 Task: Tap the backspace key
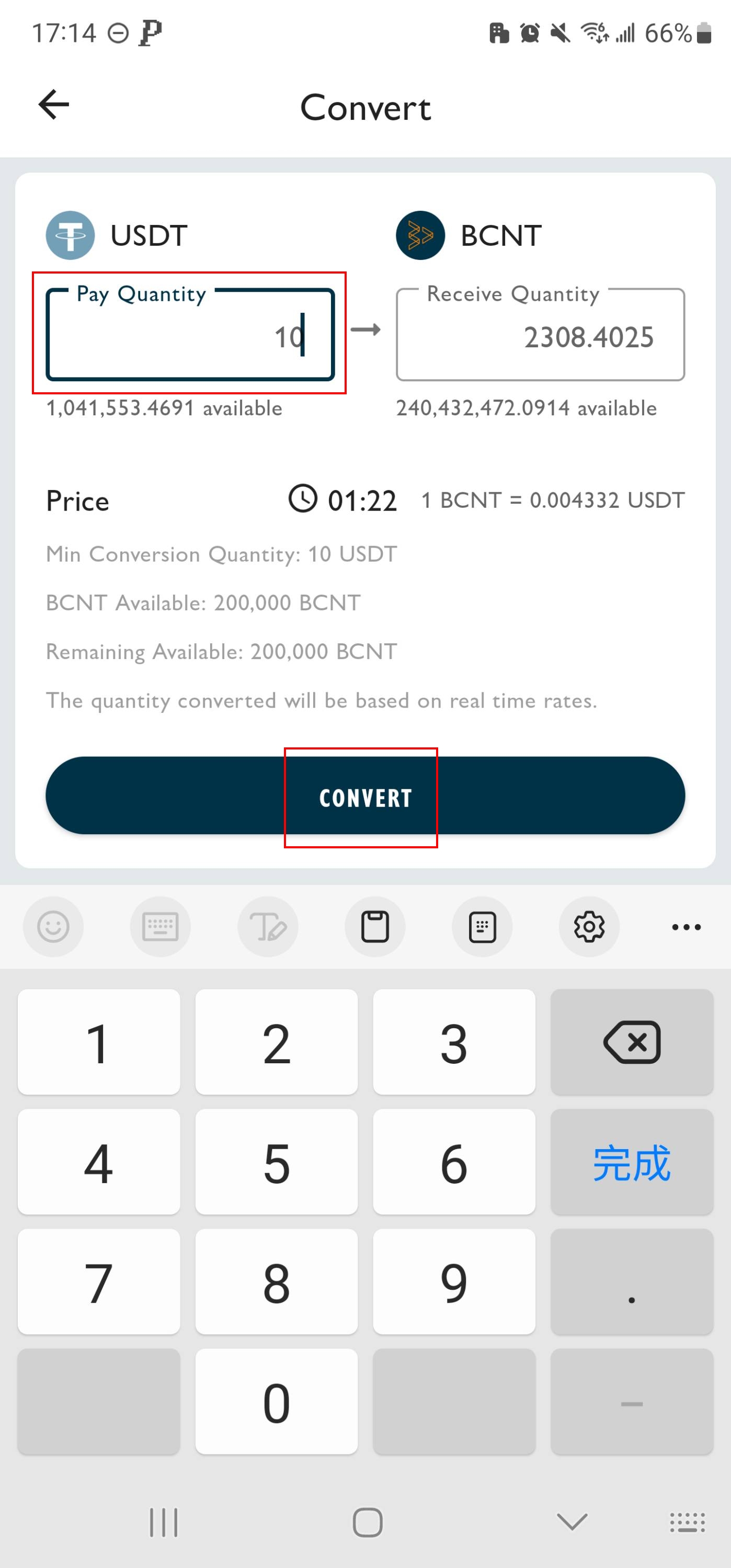click(x=632, y=1042)
